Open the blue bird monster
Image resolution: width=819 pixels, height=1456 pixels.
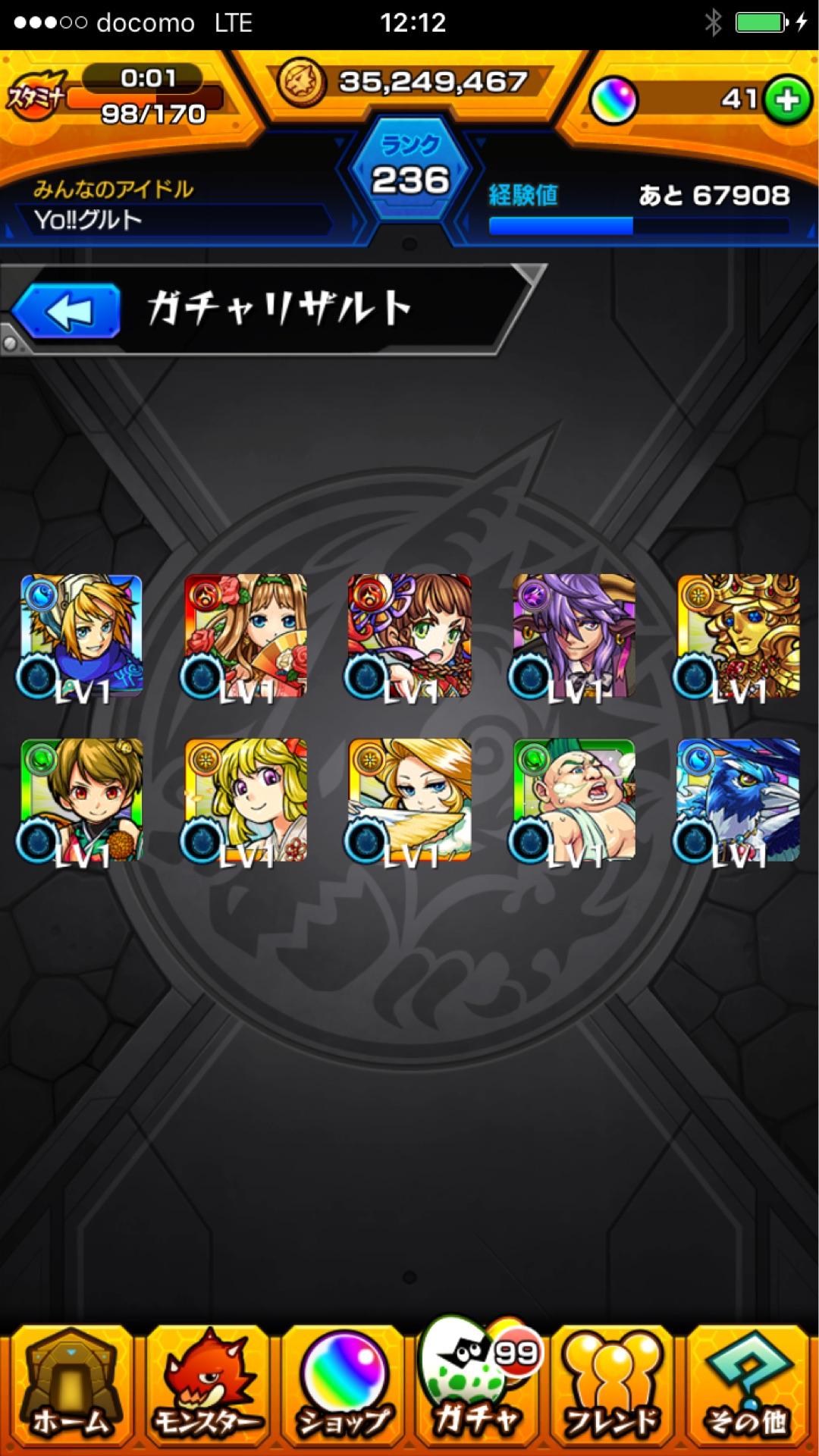738,799
